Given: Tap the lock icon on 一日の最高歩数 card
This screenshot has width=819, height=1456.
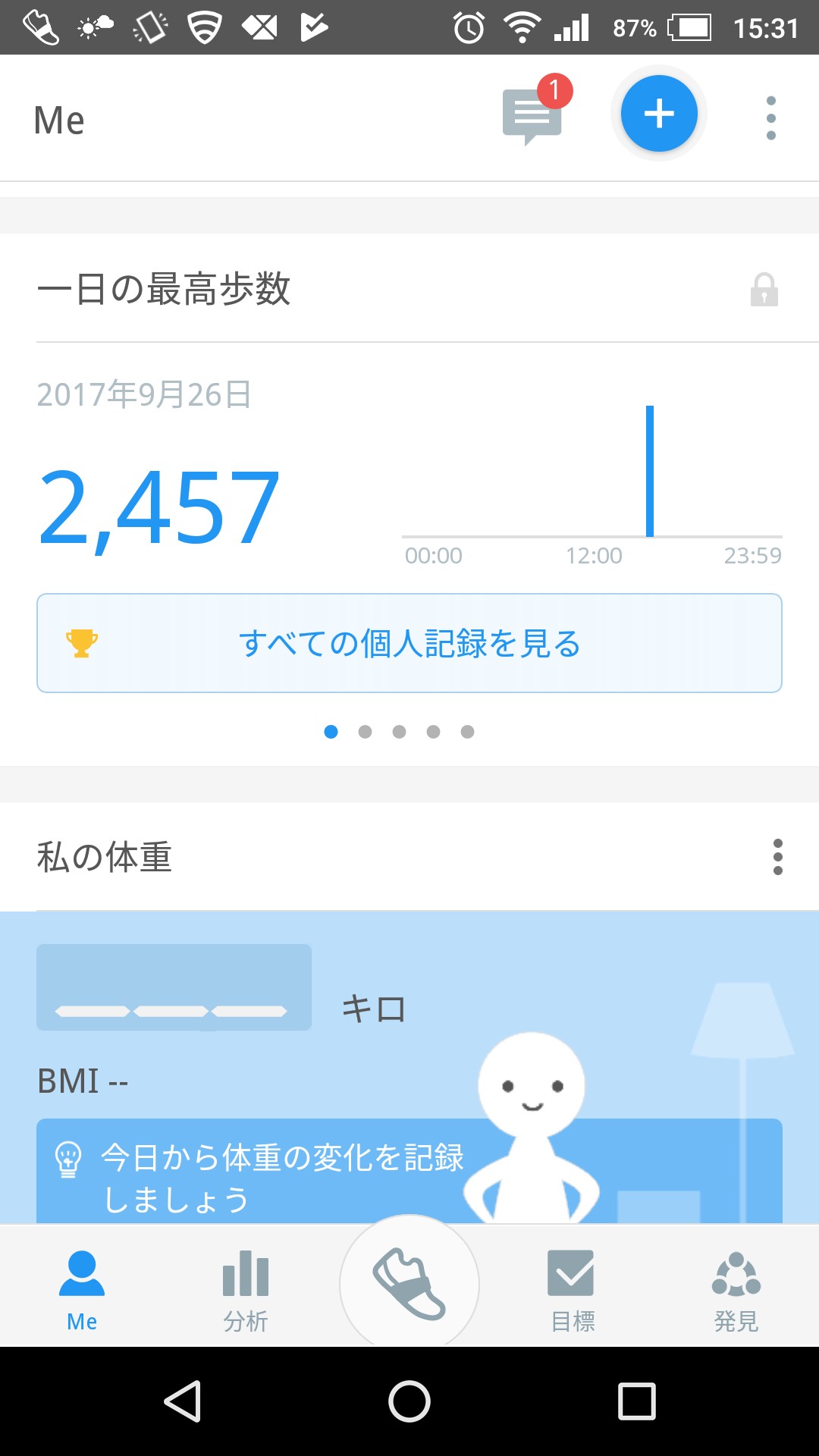Looking at the screenshot, I should coord(764,290).
